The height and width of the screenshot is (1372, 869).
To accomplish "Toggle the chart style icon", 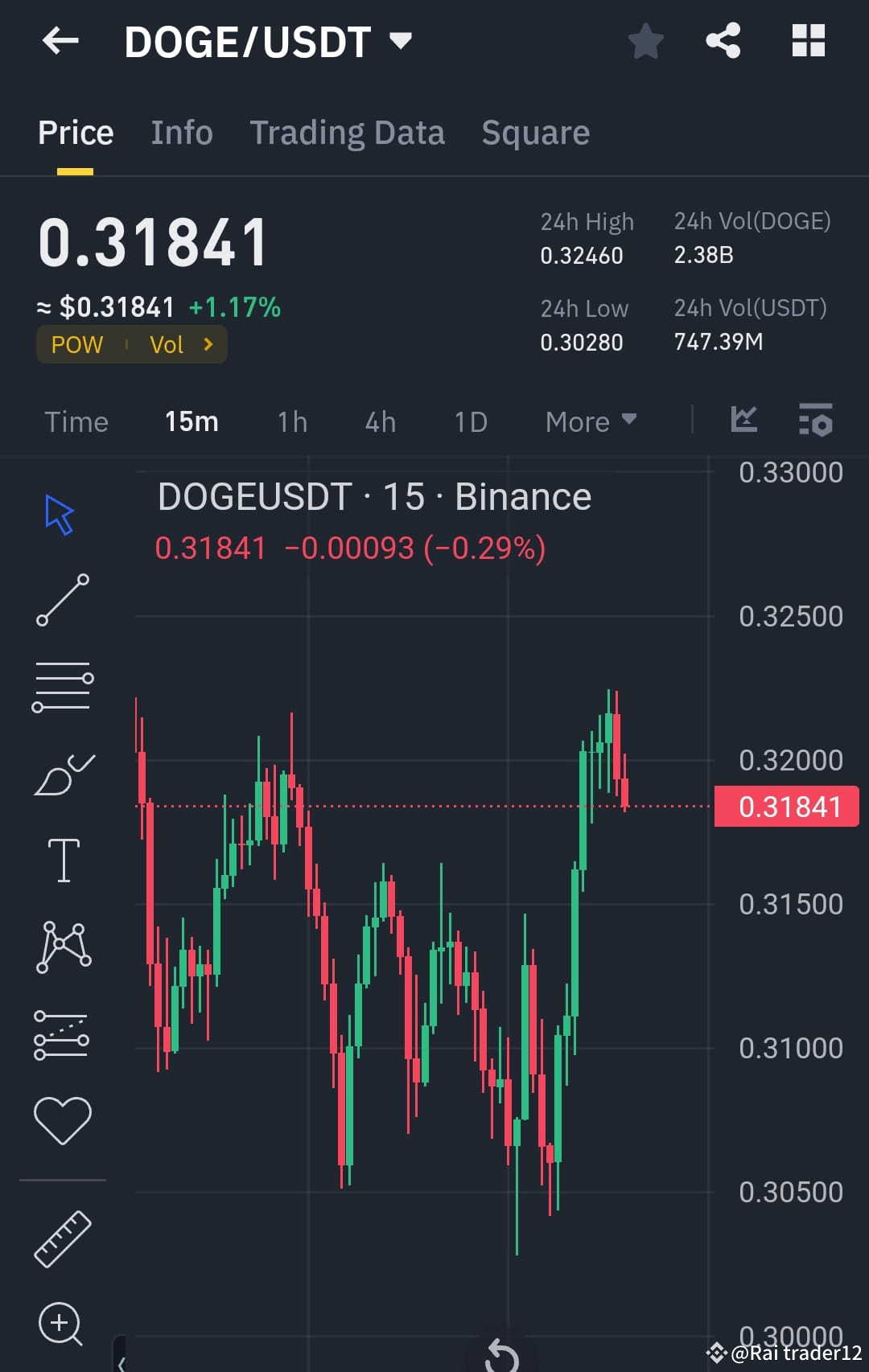I will [x=743, y=420].
